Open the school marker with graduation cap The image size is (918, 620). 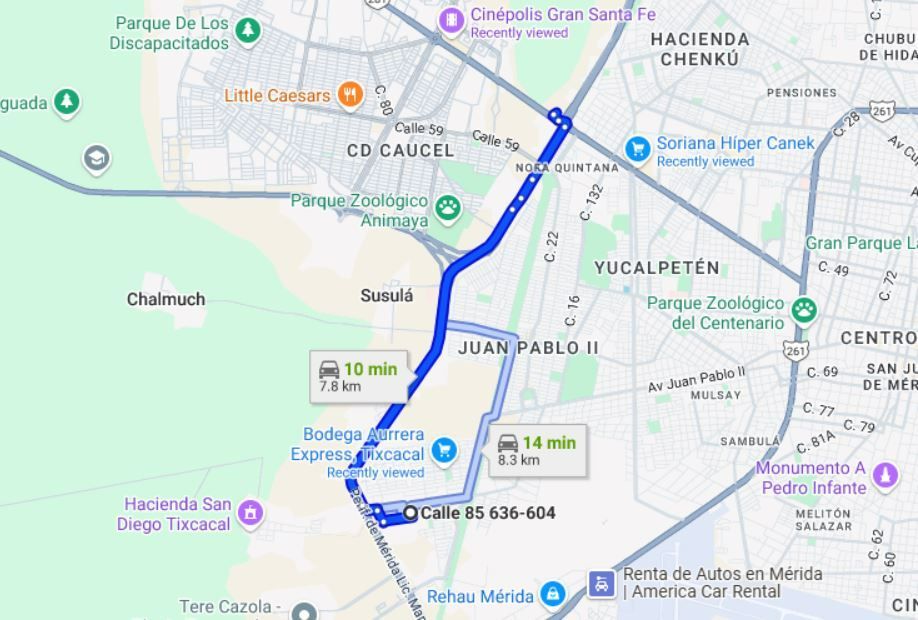97,158
